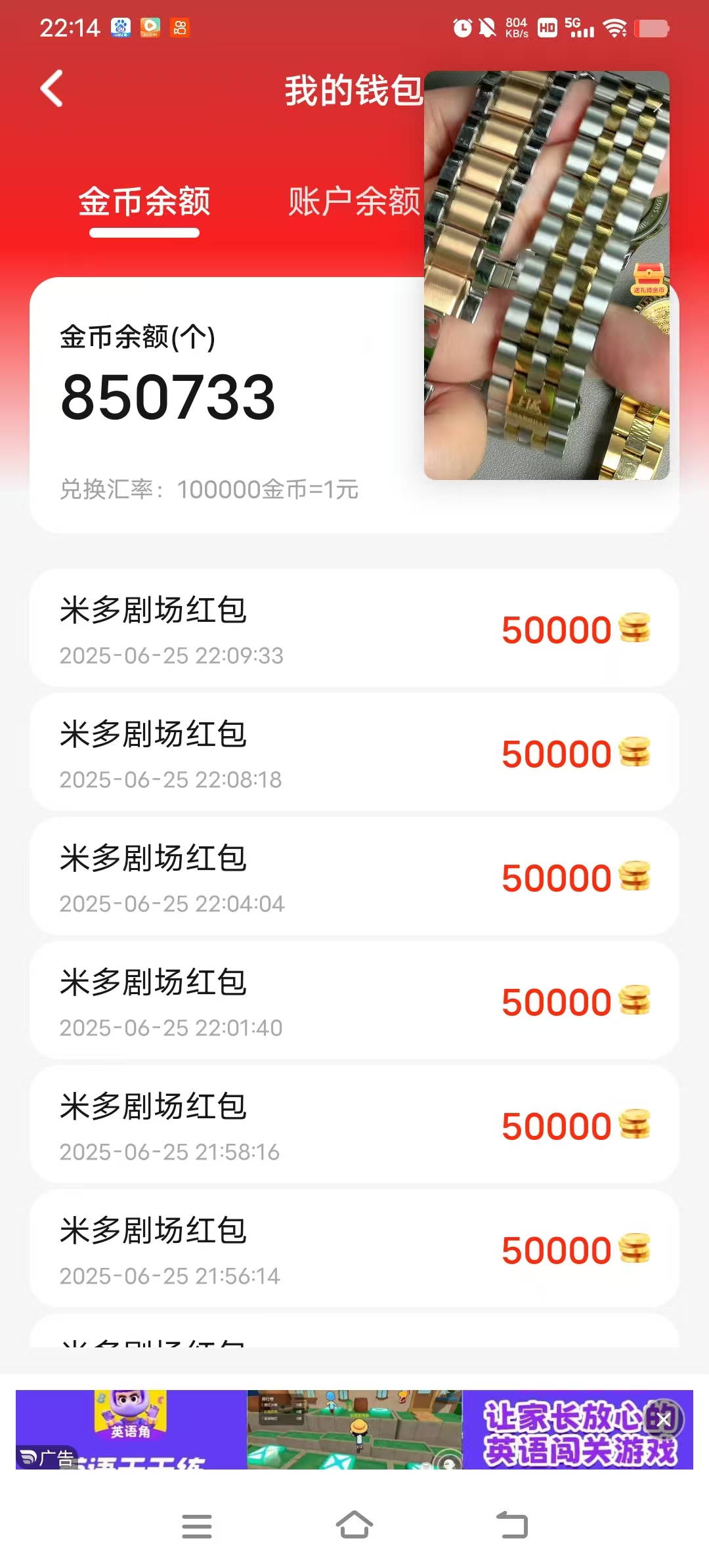The height and width of the screenshot is (1568, 709).
Task: Tap the Kuaishou notification icon in status bar
Action: pyautogui.click(x=179, y=28)
